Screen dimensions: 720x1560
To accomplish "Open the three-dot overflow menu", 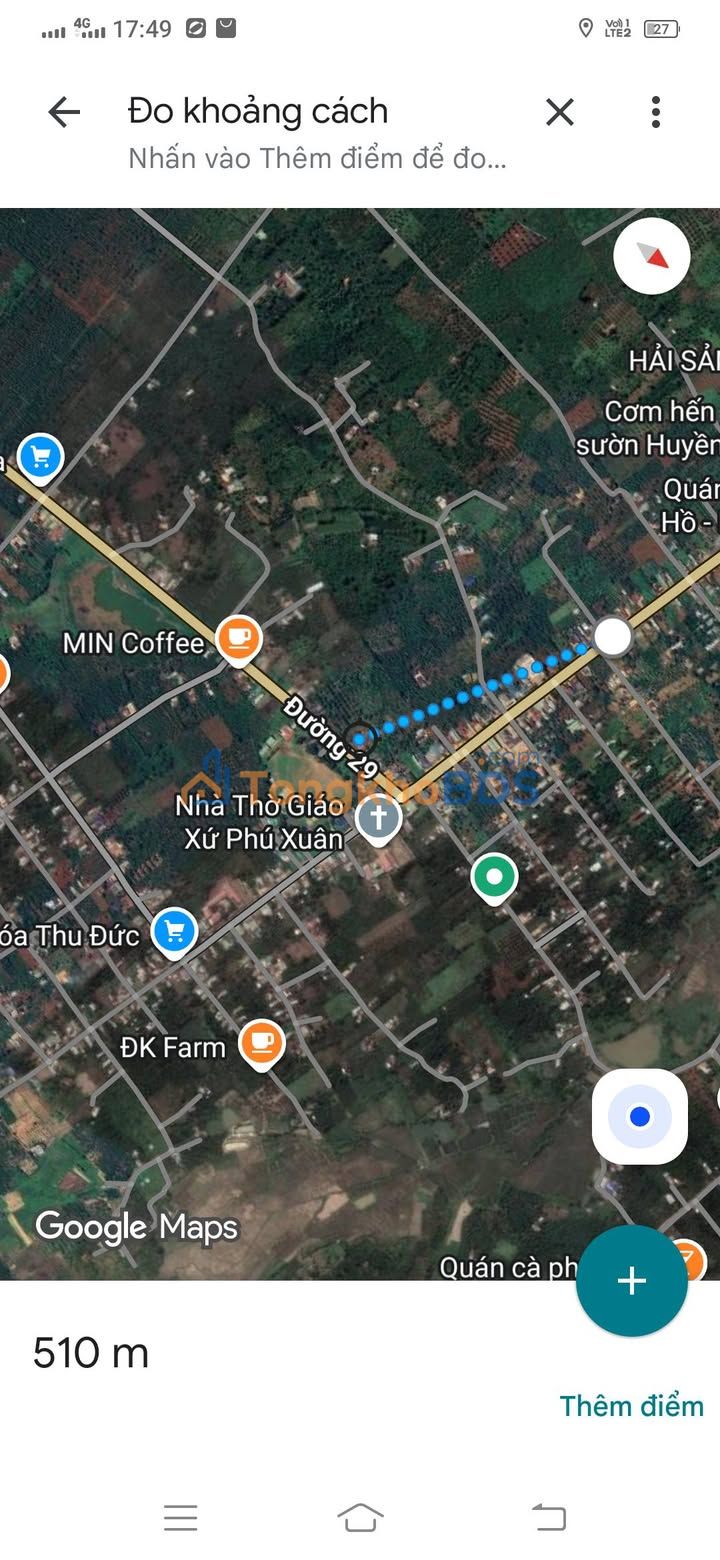I will (x=655, y=112).
